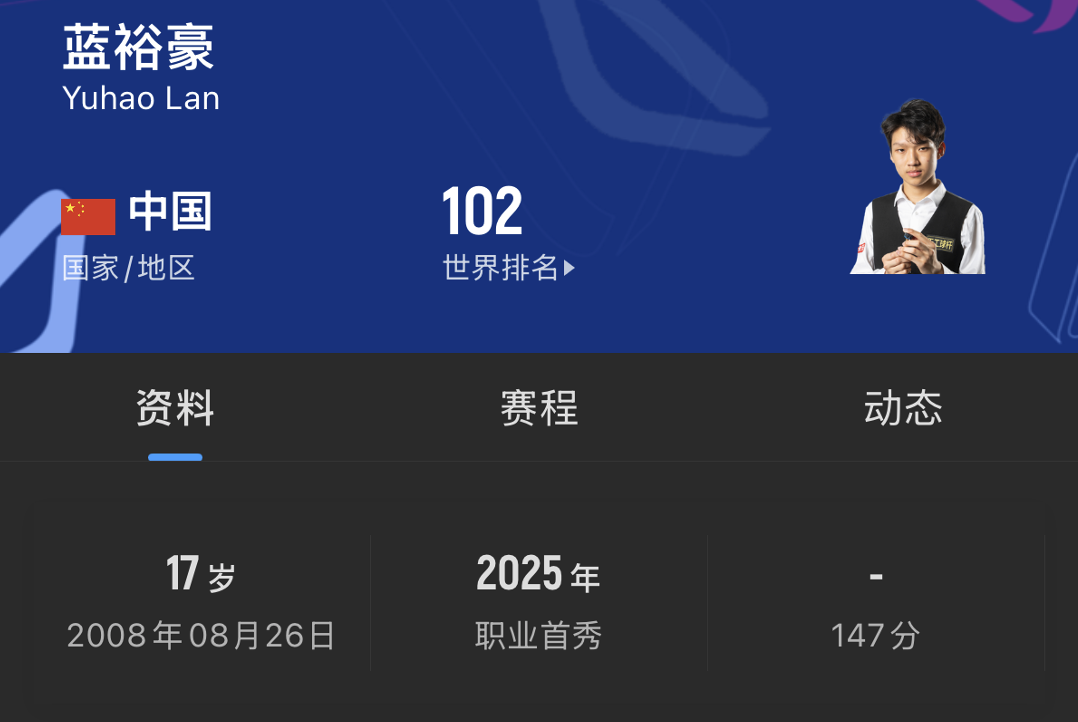Switch to the 赛程 tab
Viewport: 1078px width, 722px height.
[x=539, y=409]
